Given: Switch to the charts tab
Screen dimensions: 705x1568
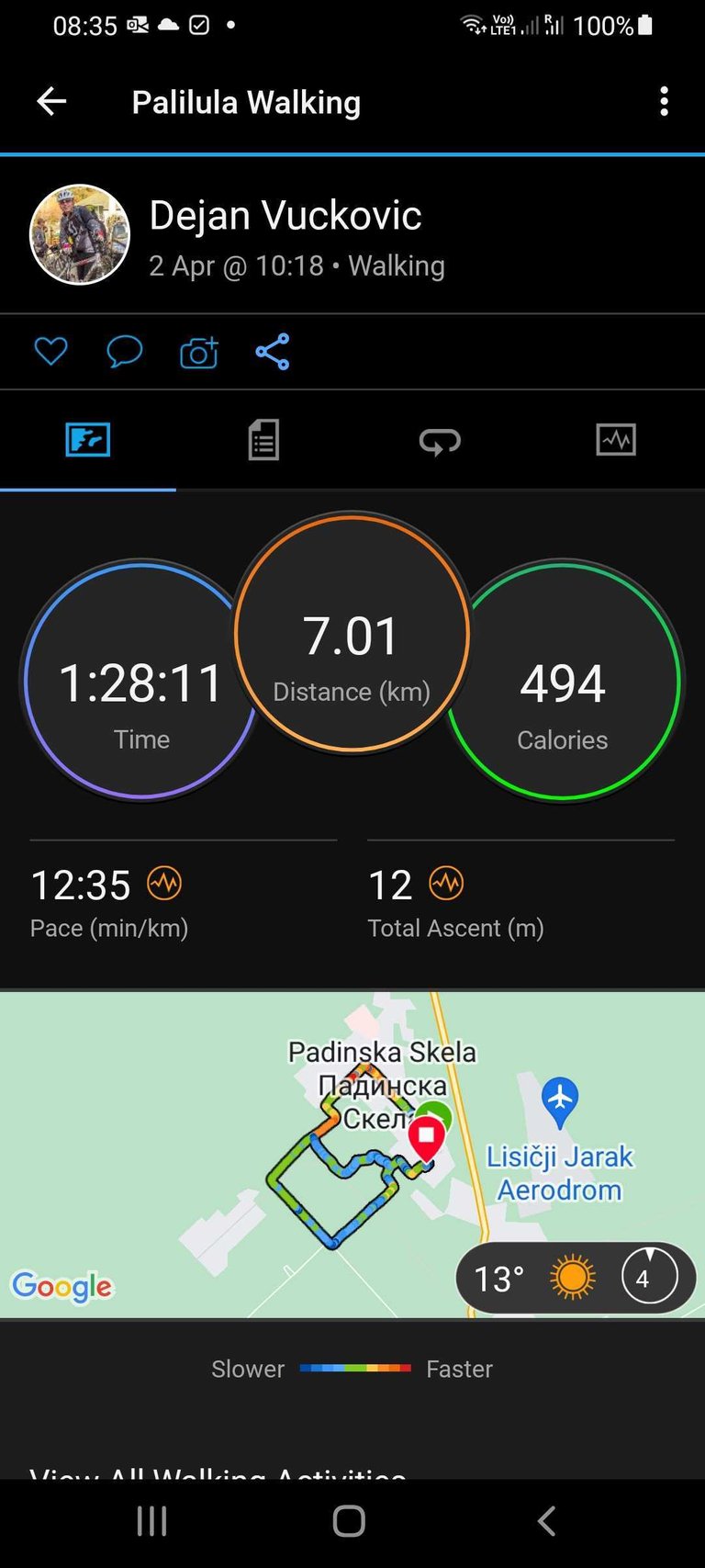Looking at the screenshot, I should [616, 440].
